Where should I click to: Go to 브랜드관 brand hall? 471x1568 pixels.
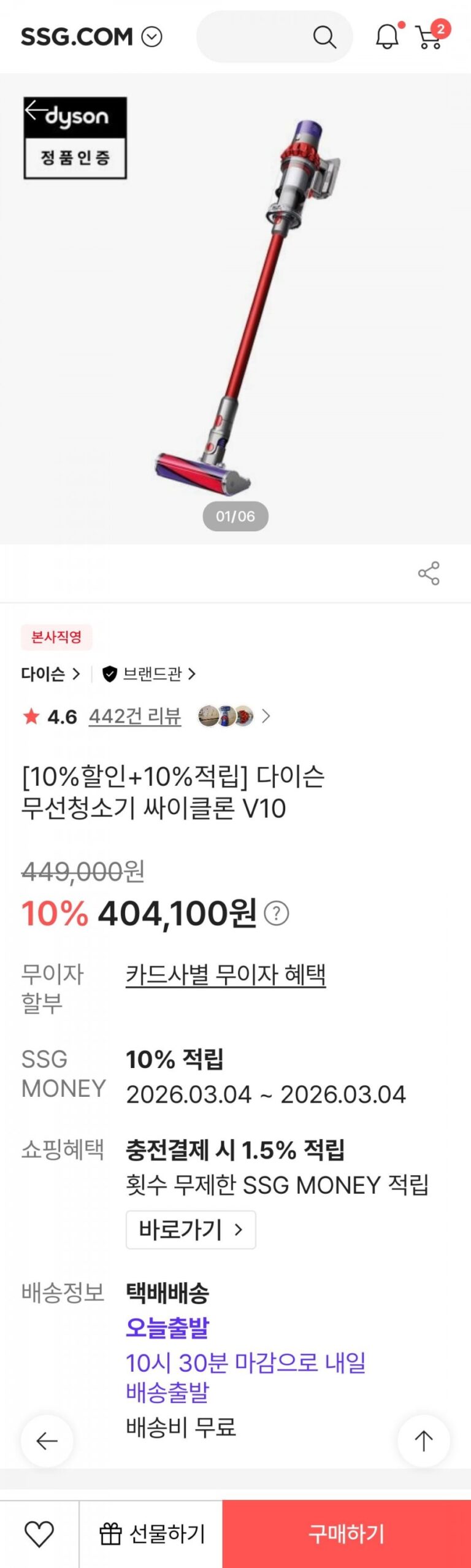(149, 674)
